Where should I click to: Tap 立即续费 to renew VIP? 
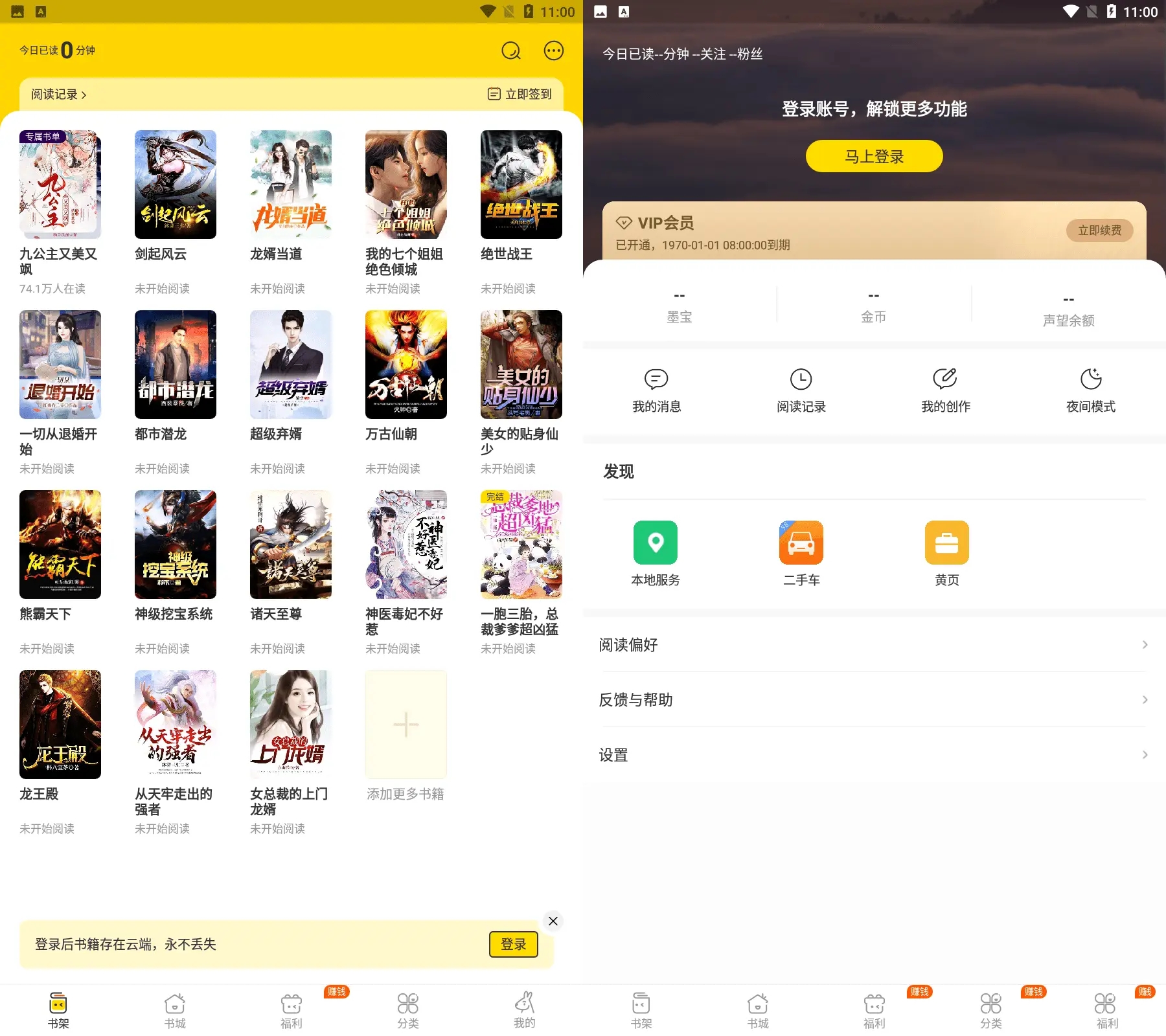1099,231
